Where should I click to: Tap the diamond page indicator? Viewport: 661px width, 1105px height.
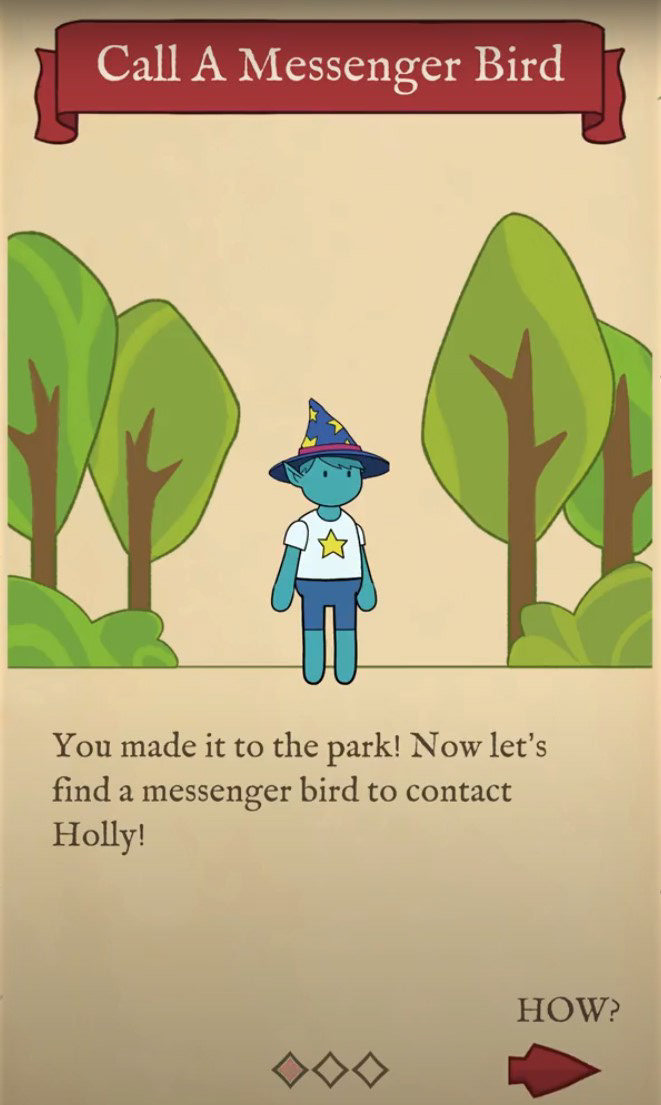coord(330,1069)
